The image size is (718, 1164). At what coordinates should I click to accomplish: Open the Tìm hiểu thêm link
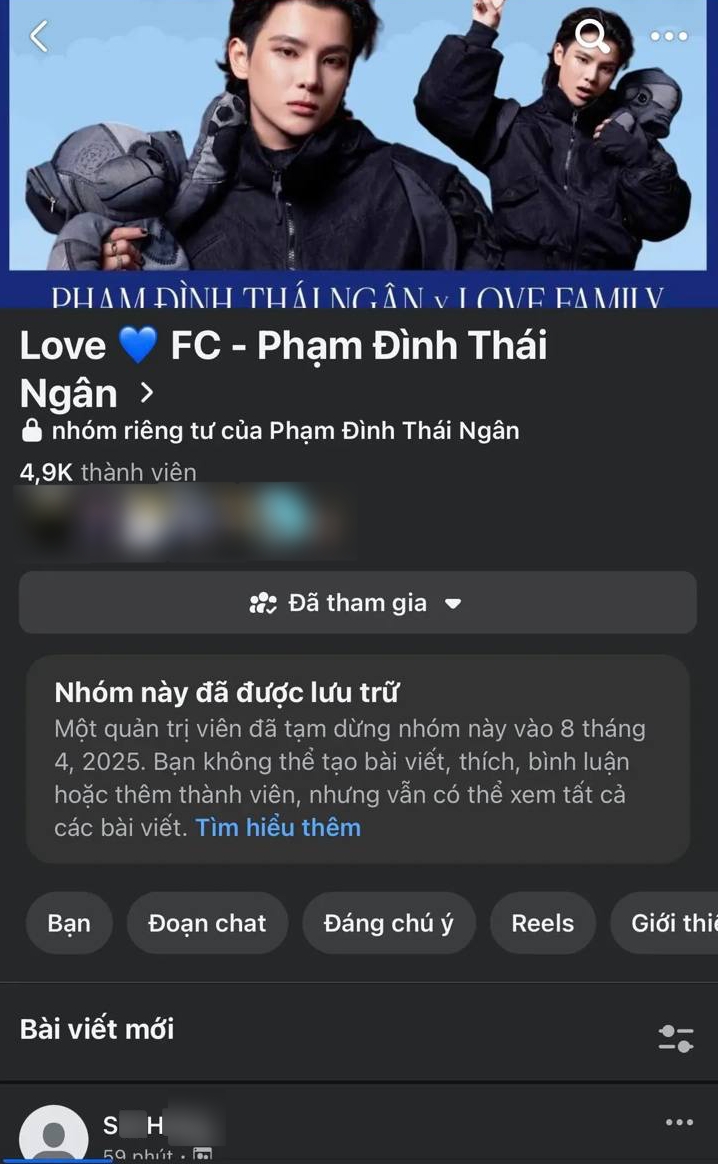(x=278, y=827)
